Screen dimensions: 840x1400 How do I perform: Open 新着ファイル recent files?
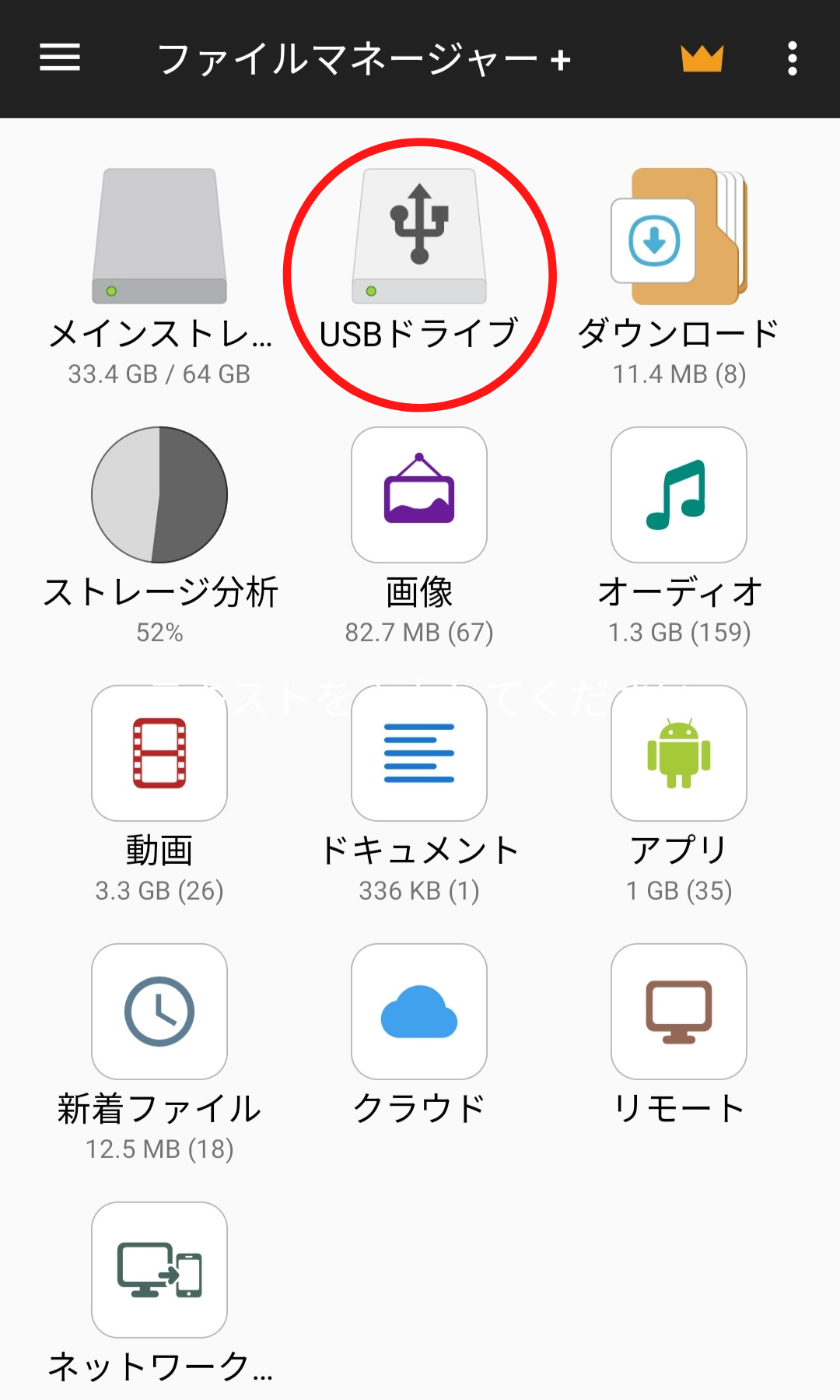click(x=159, y=1012)
